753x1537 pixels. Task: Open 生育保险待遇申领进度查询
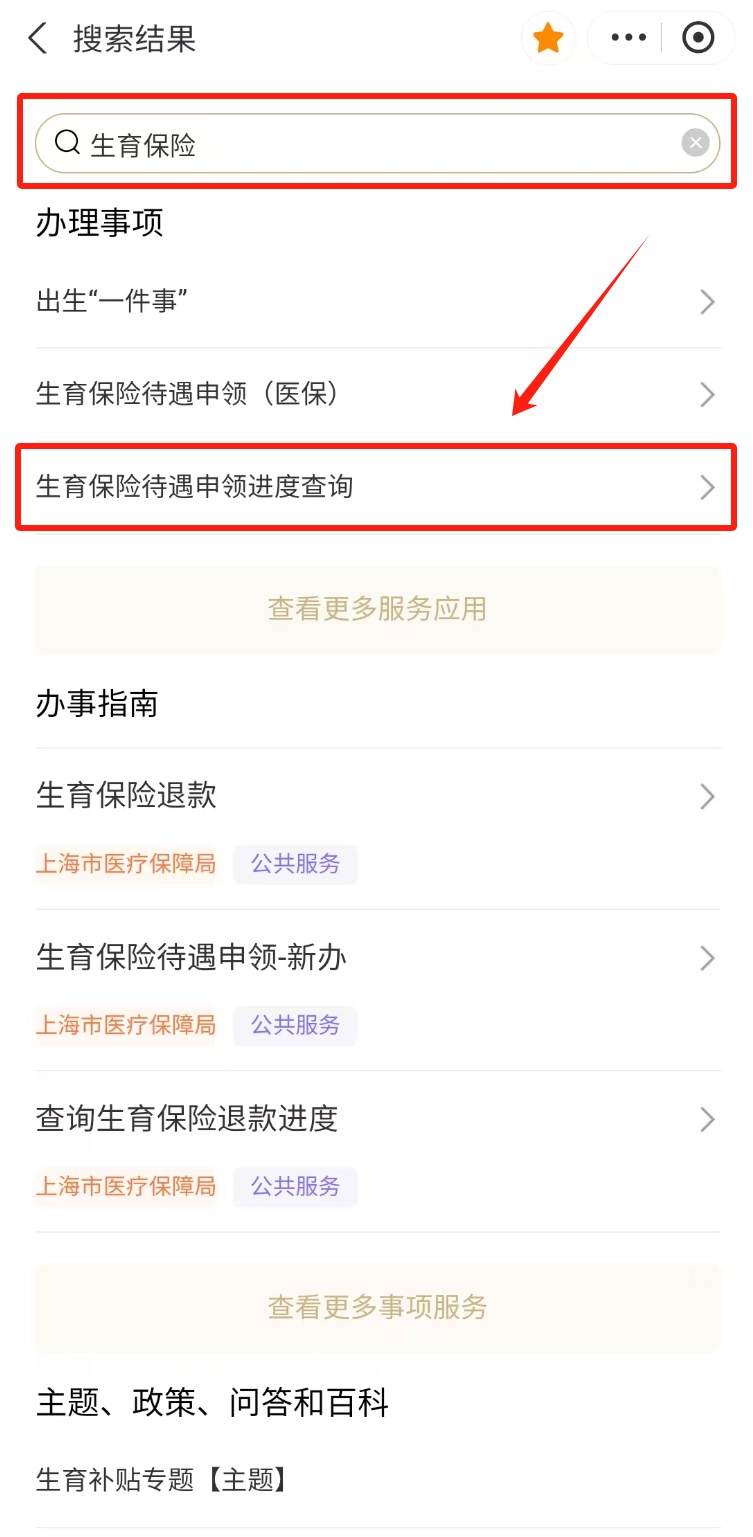[377, 488]
